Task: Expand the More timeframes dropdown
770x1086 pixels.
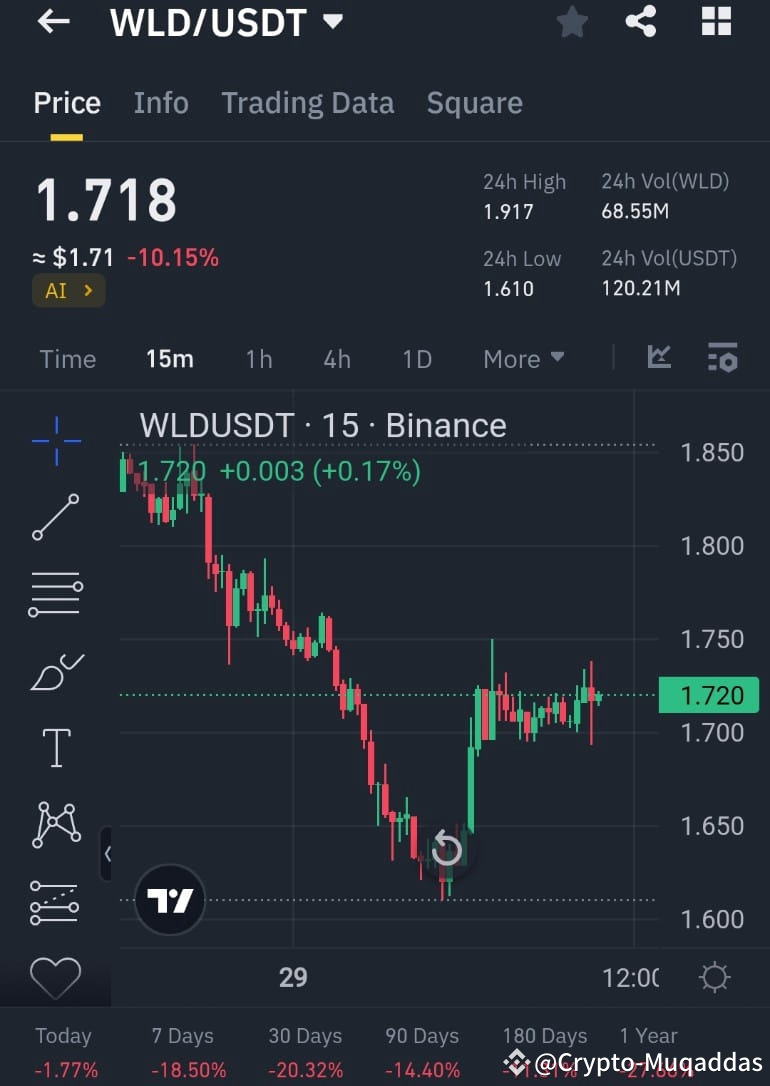Action: pyautogui.click(x=523, y=358)
